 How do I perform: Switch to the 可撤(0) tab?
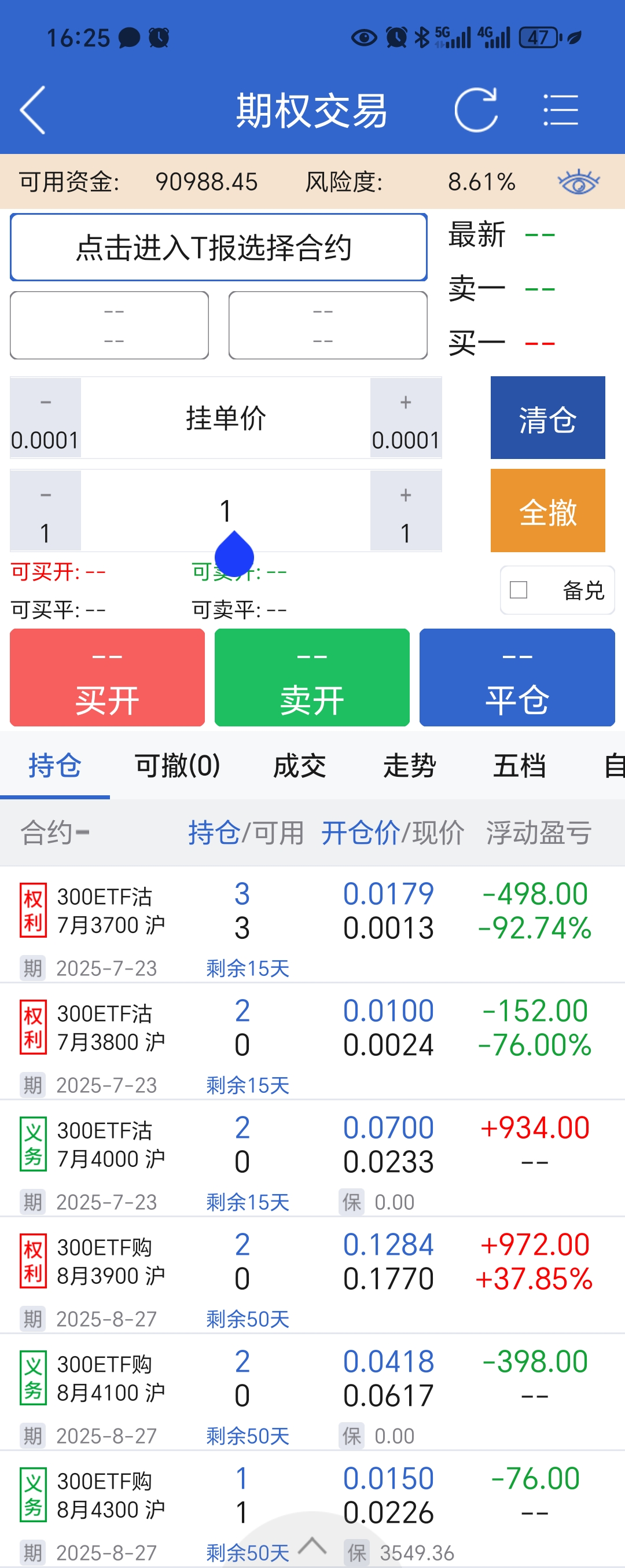177,766
